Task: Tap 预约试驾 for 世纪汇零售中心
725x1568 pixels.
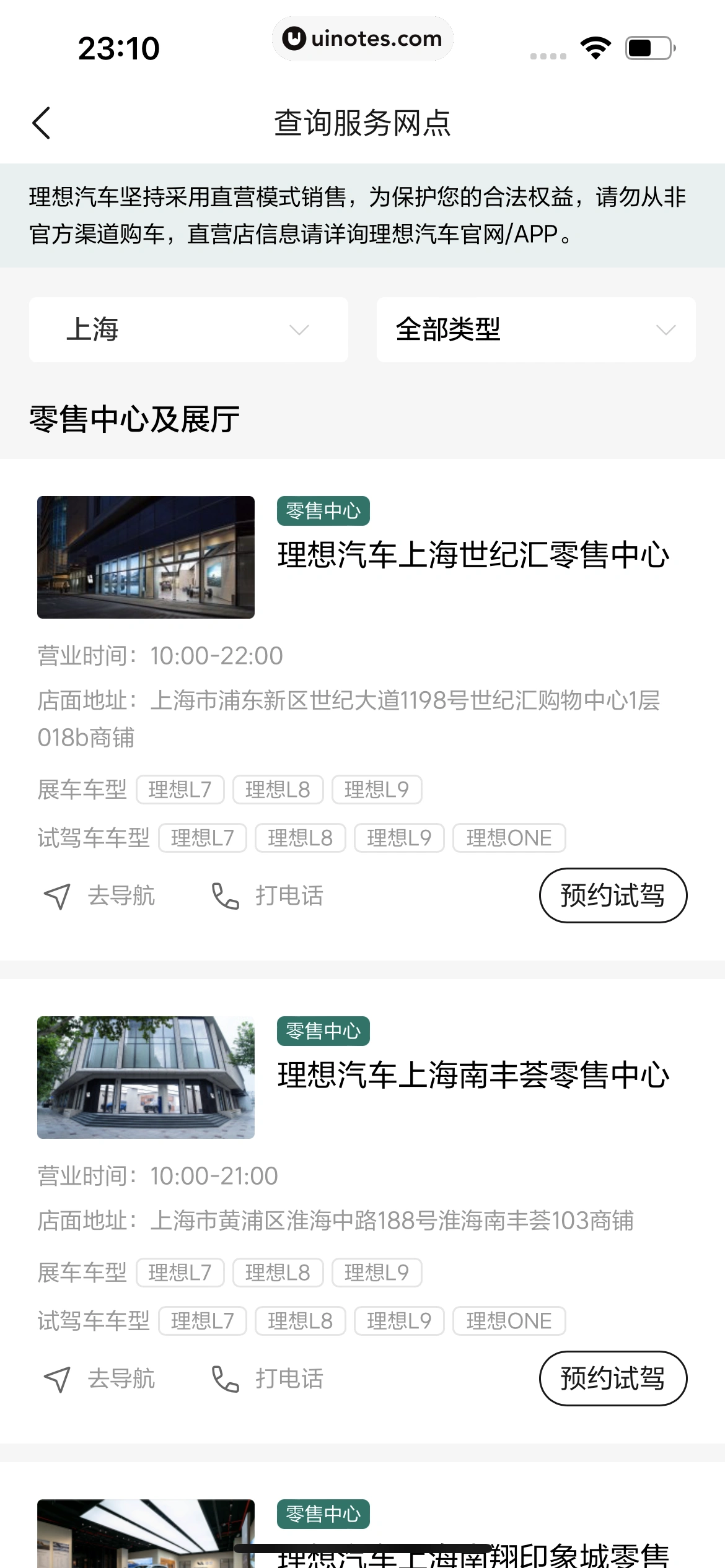Action: coord(612,895)
